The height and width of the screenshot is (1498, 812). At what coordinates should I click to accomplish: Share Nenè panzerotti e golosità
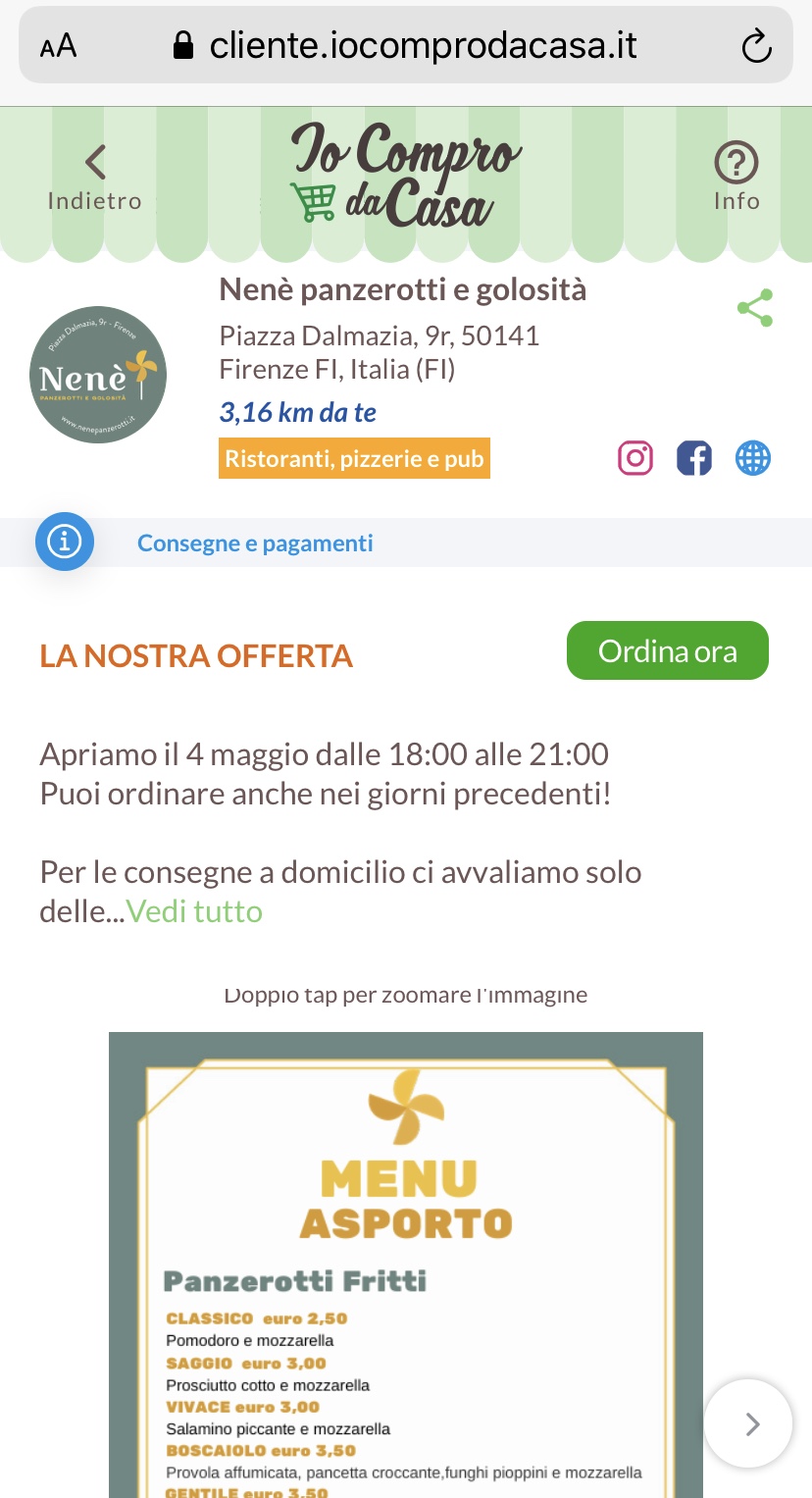point(755,308)
